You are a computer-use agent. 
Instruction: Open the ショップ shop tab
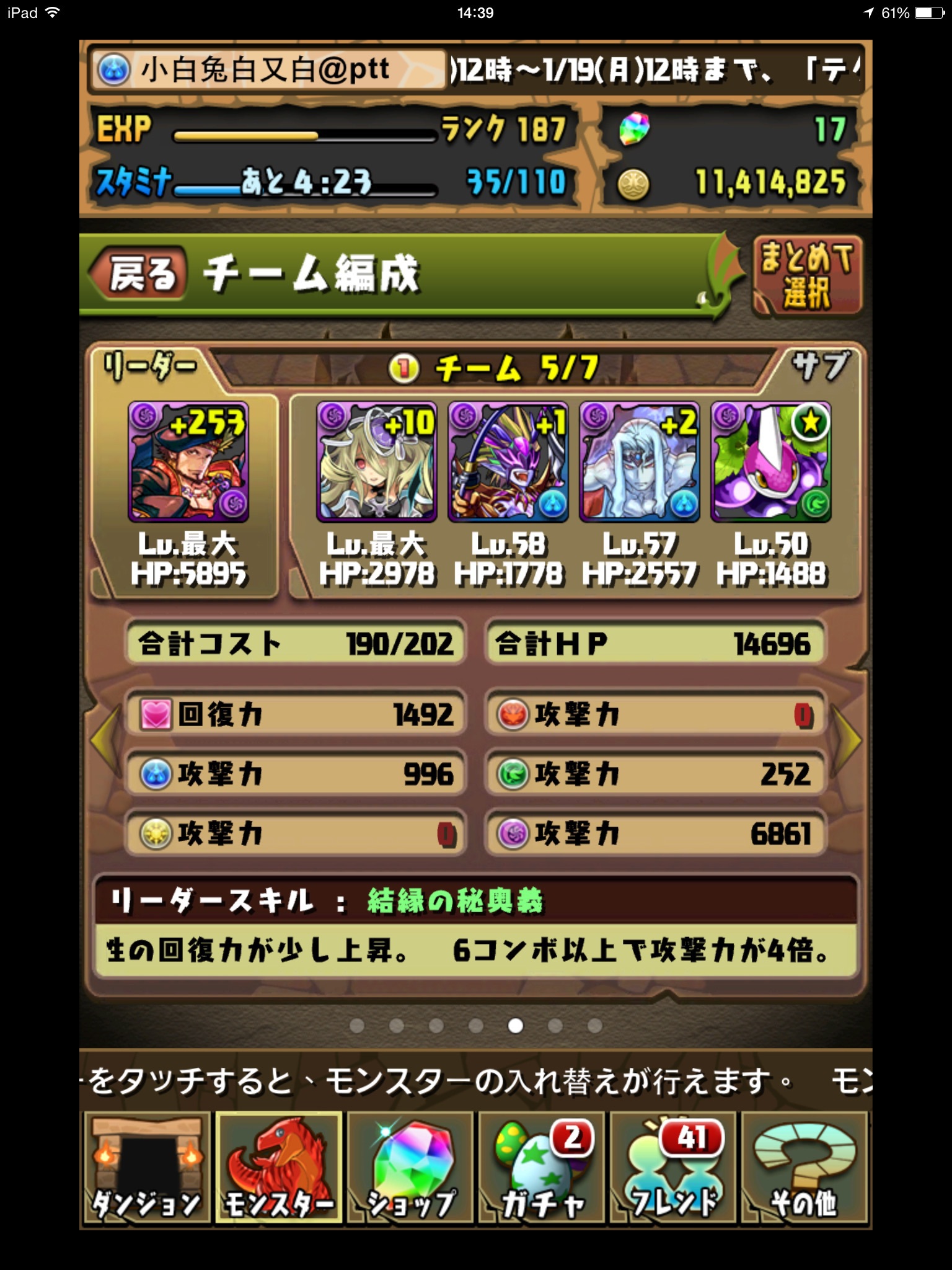click(410, 1167)
